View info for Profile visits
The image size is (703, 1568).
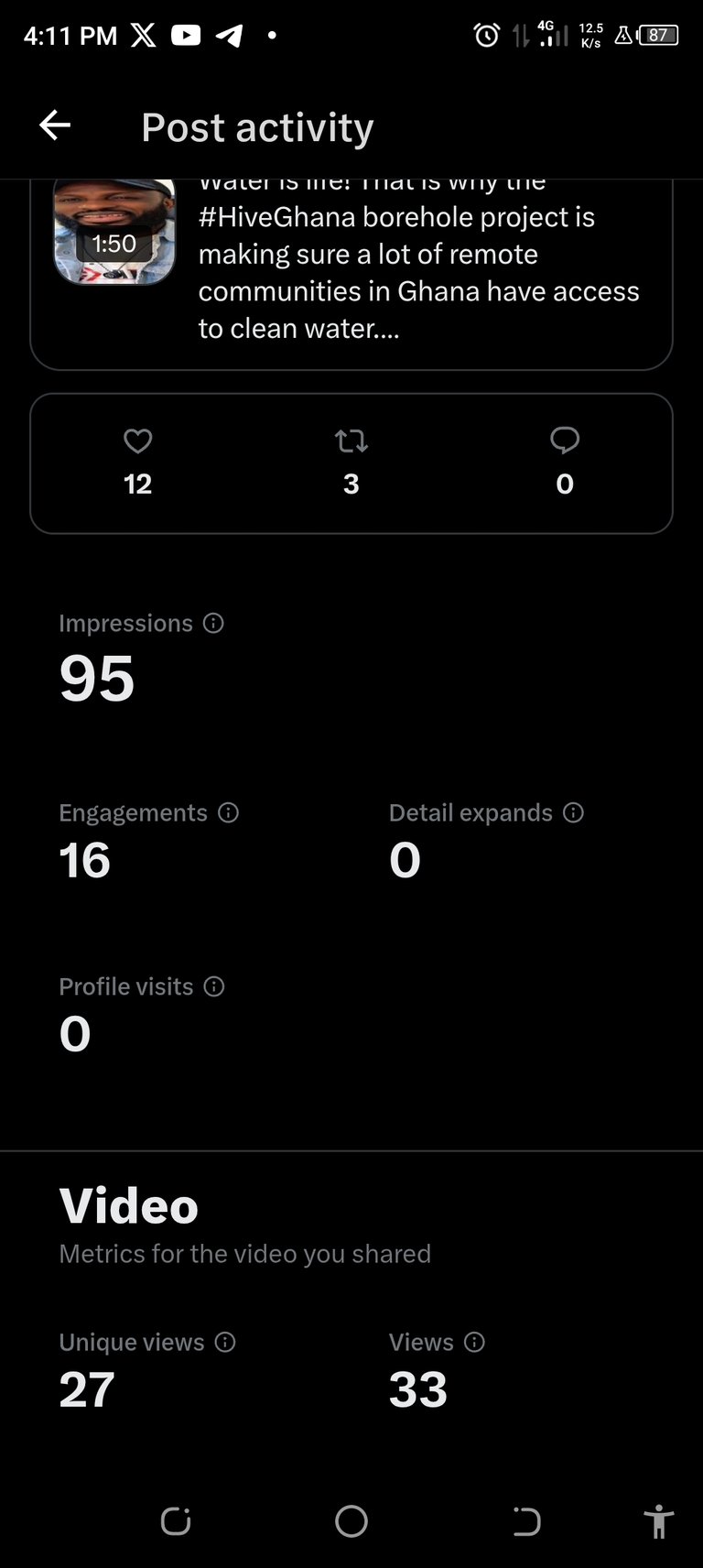[x=214, y=986]
